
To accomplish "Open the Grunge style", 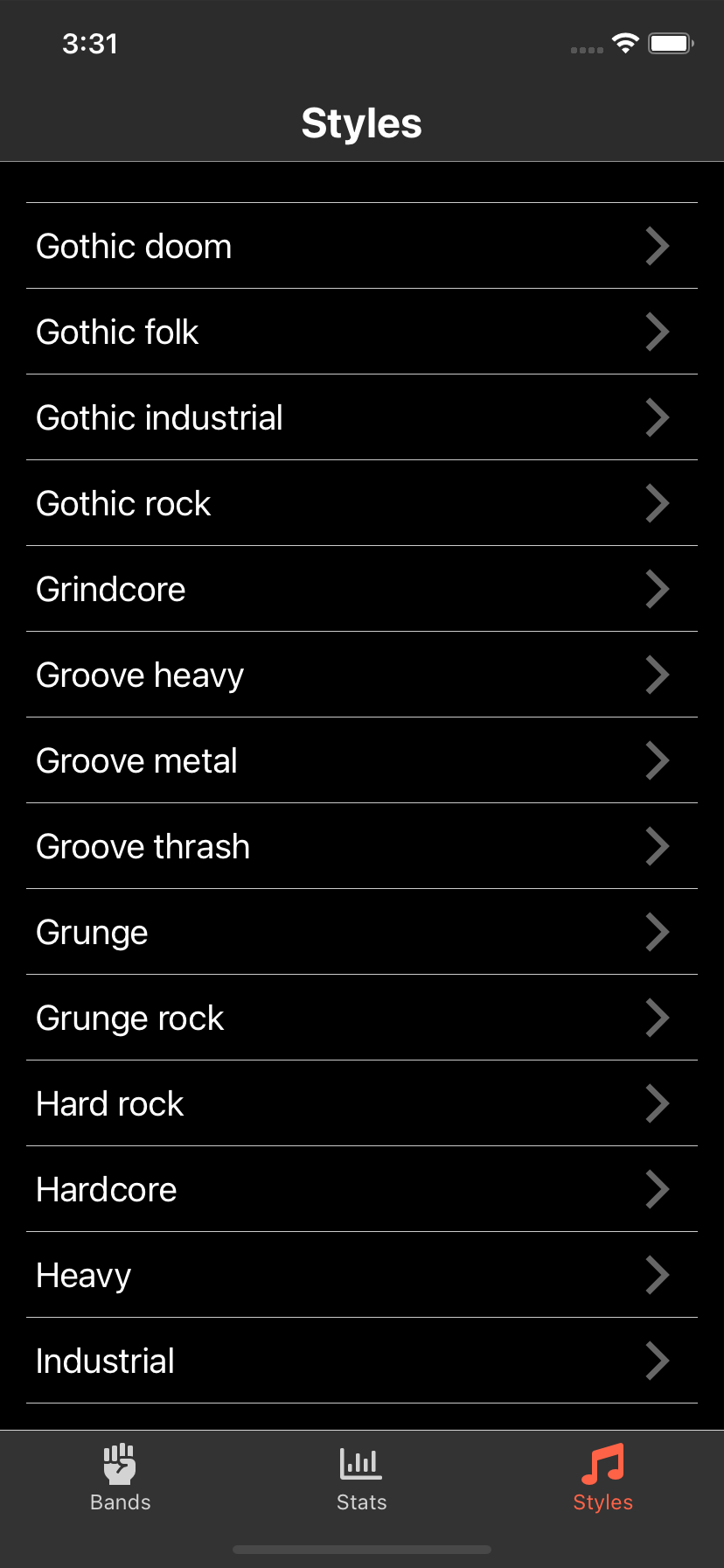I will pos(362,932).
